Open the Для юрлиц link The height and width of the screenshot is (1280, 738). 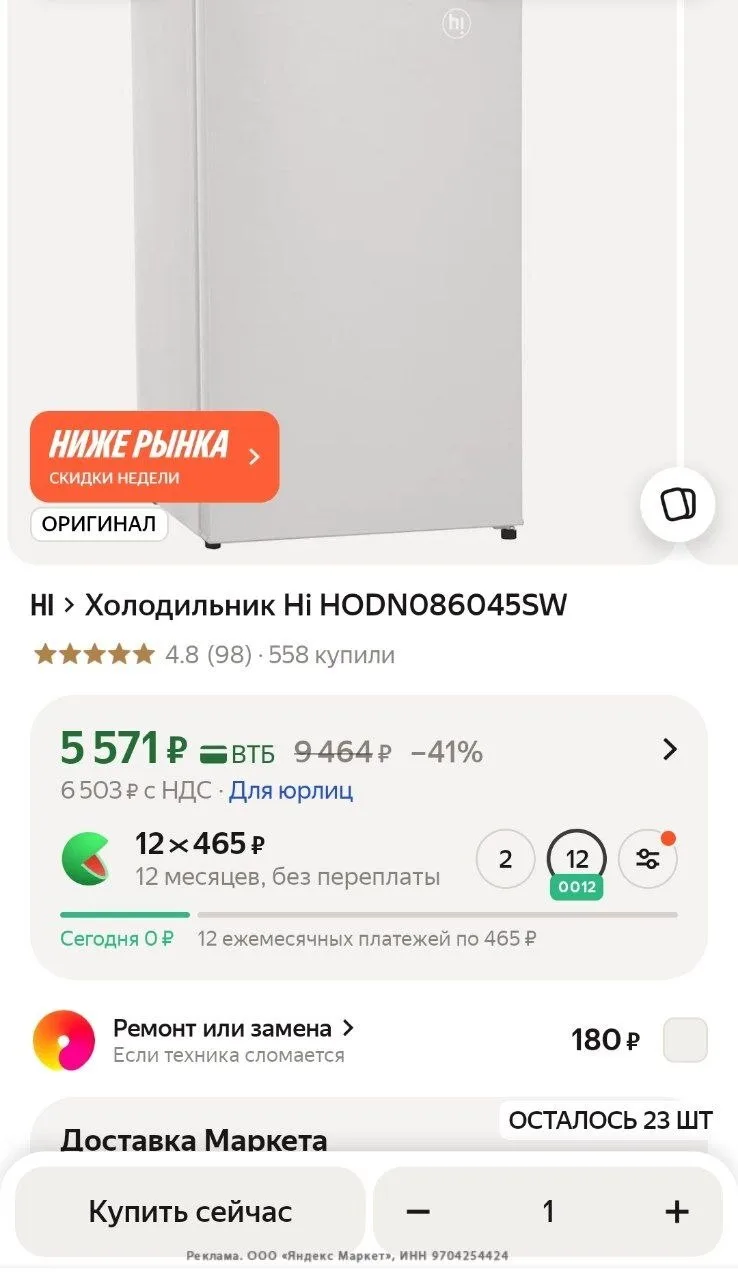coord(291,791)
